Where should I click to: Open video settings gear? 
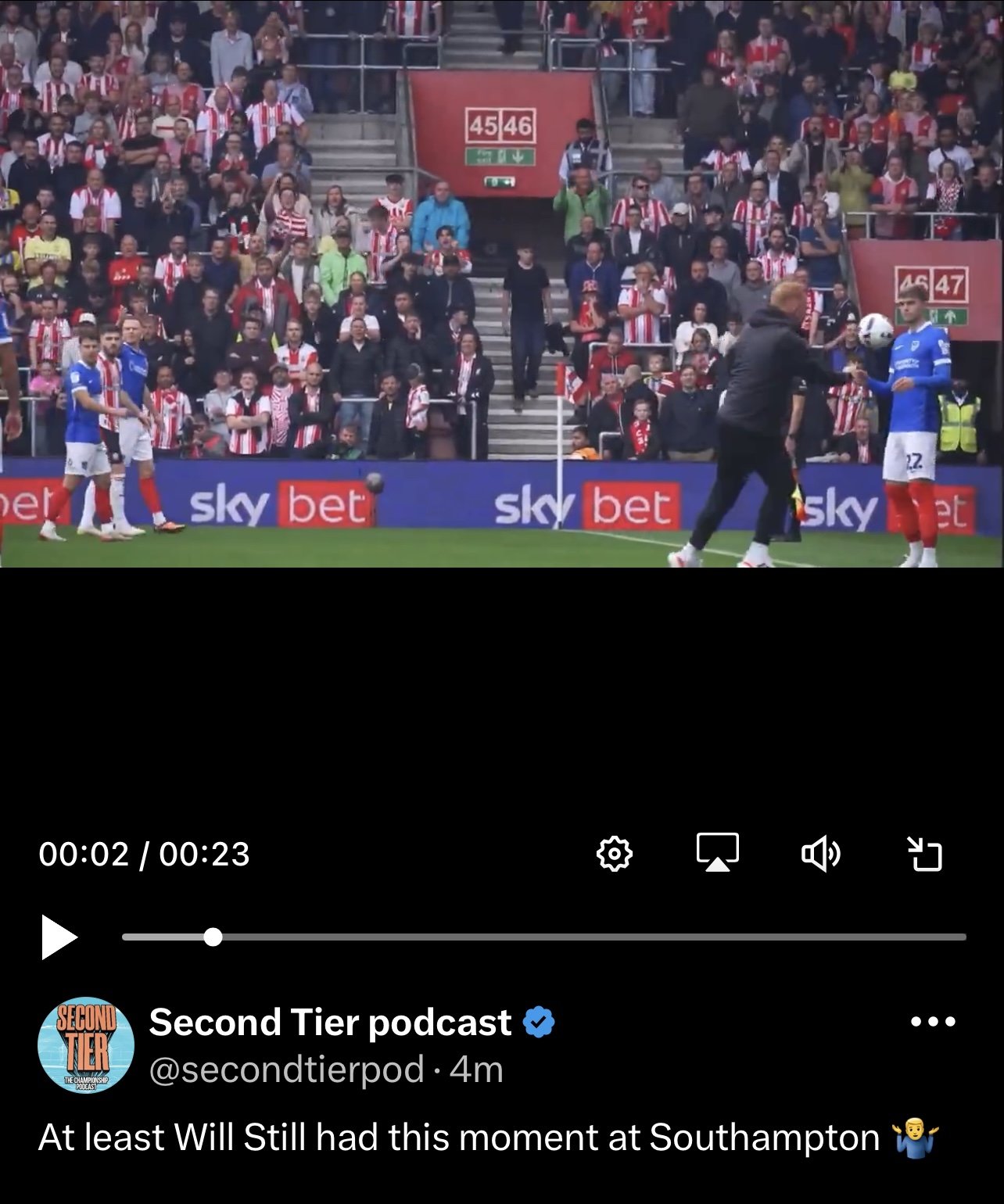pos(615,853)
